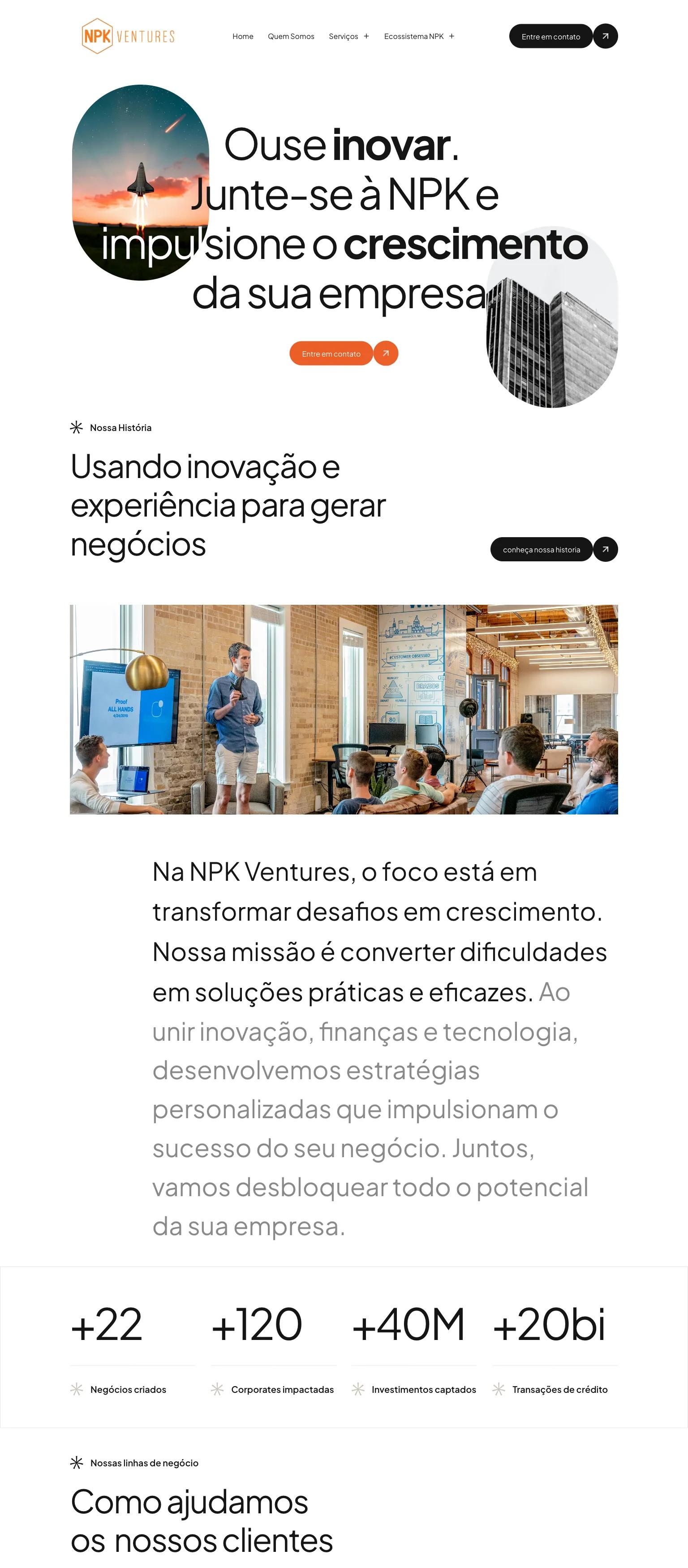688x1568 pixels.
Task: Click the NPK Ventures logo
Action: (128, 36)
